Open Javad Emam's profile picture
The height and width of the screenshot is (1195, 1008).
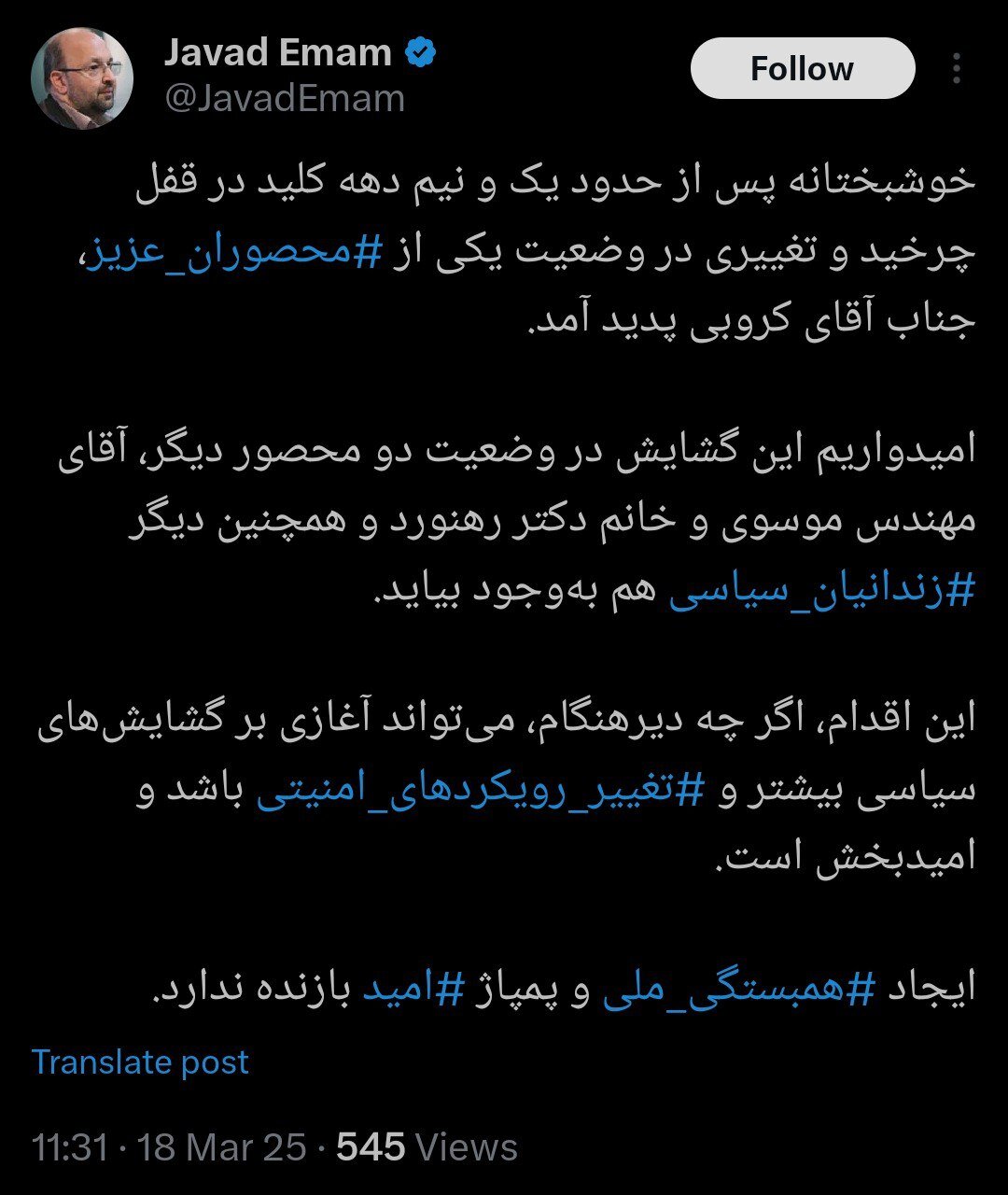coord(82,78)
